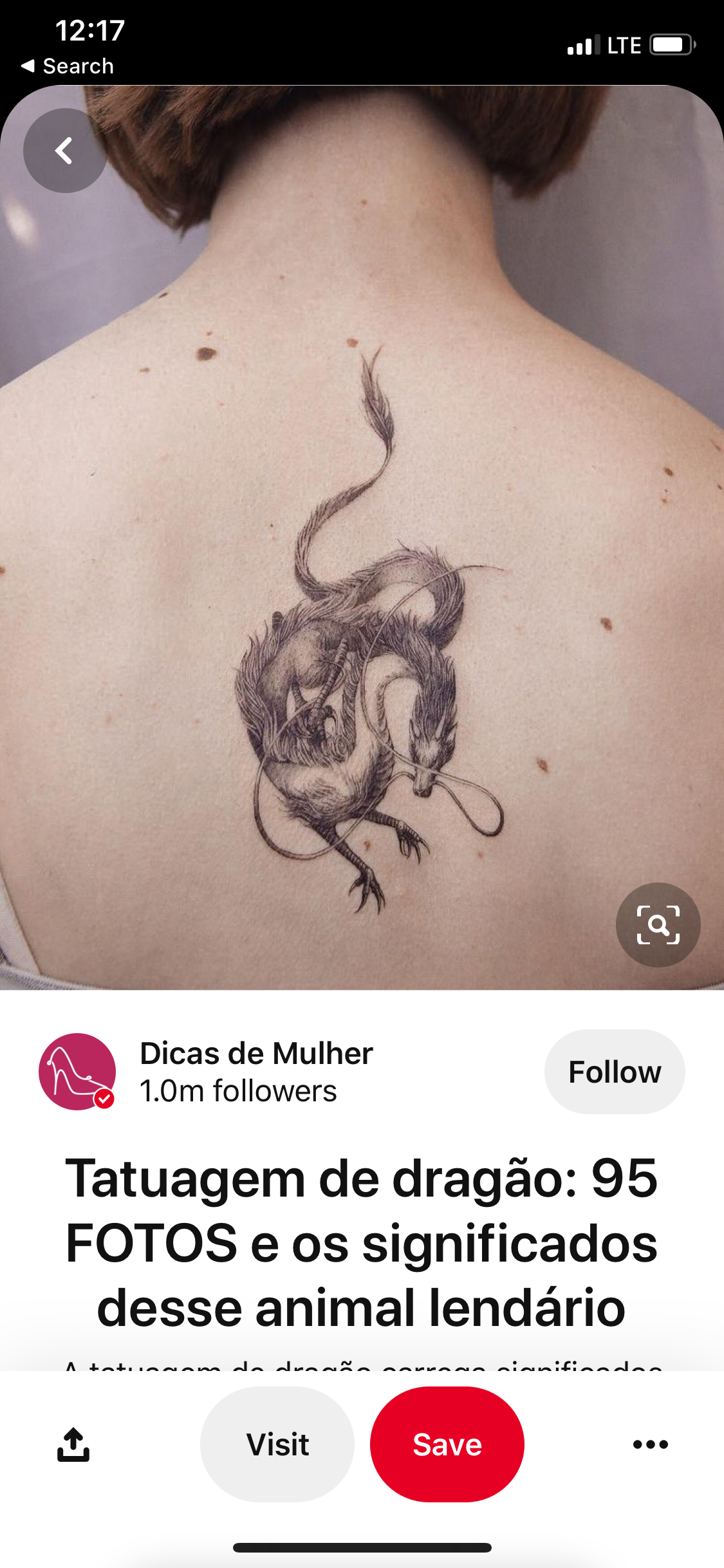Share this pin

[x=73, y=1444]
